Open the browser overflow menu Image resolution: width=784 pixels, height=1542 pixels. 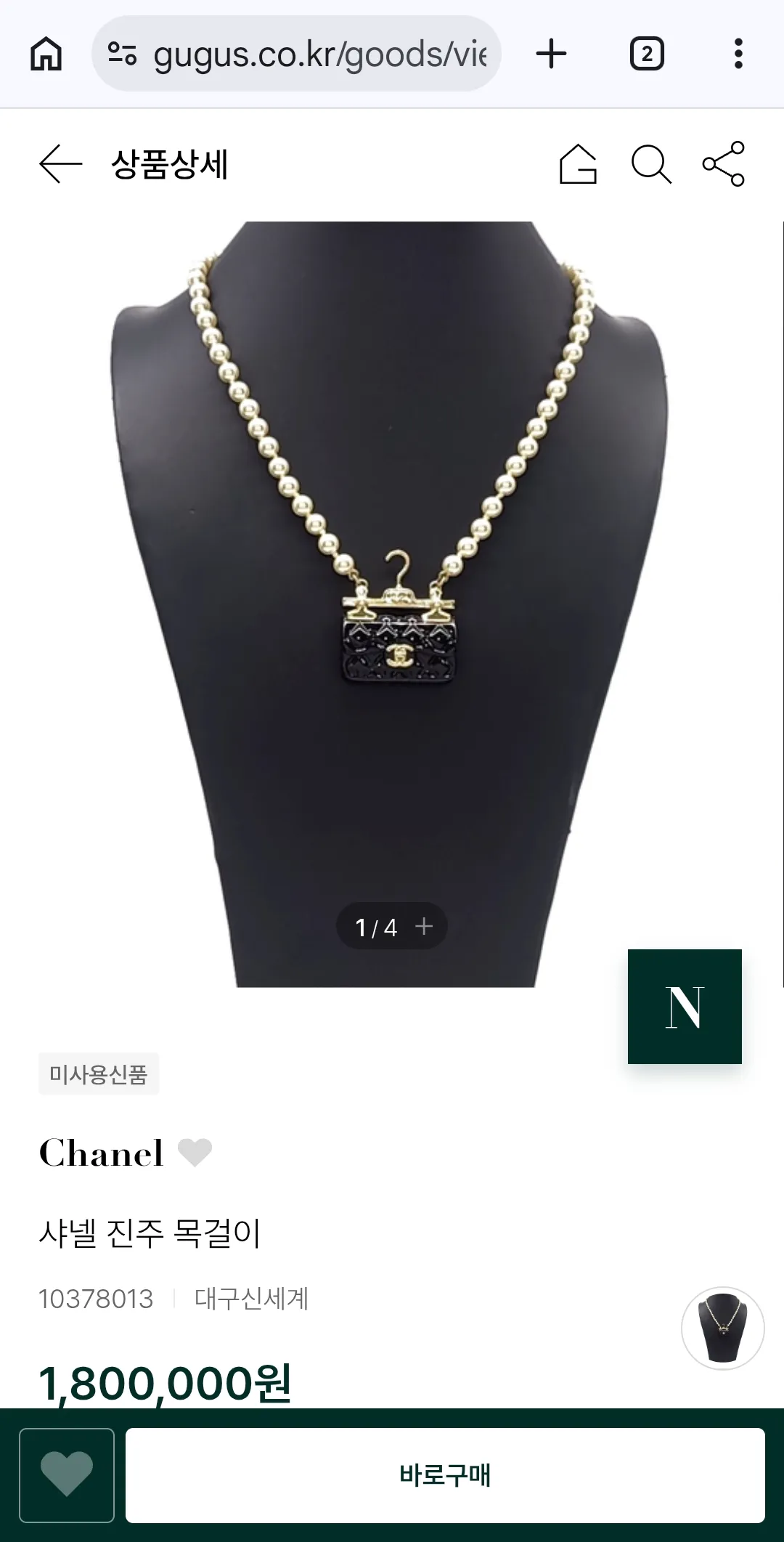pos(738,54)
